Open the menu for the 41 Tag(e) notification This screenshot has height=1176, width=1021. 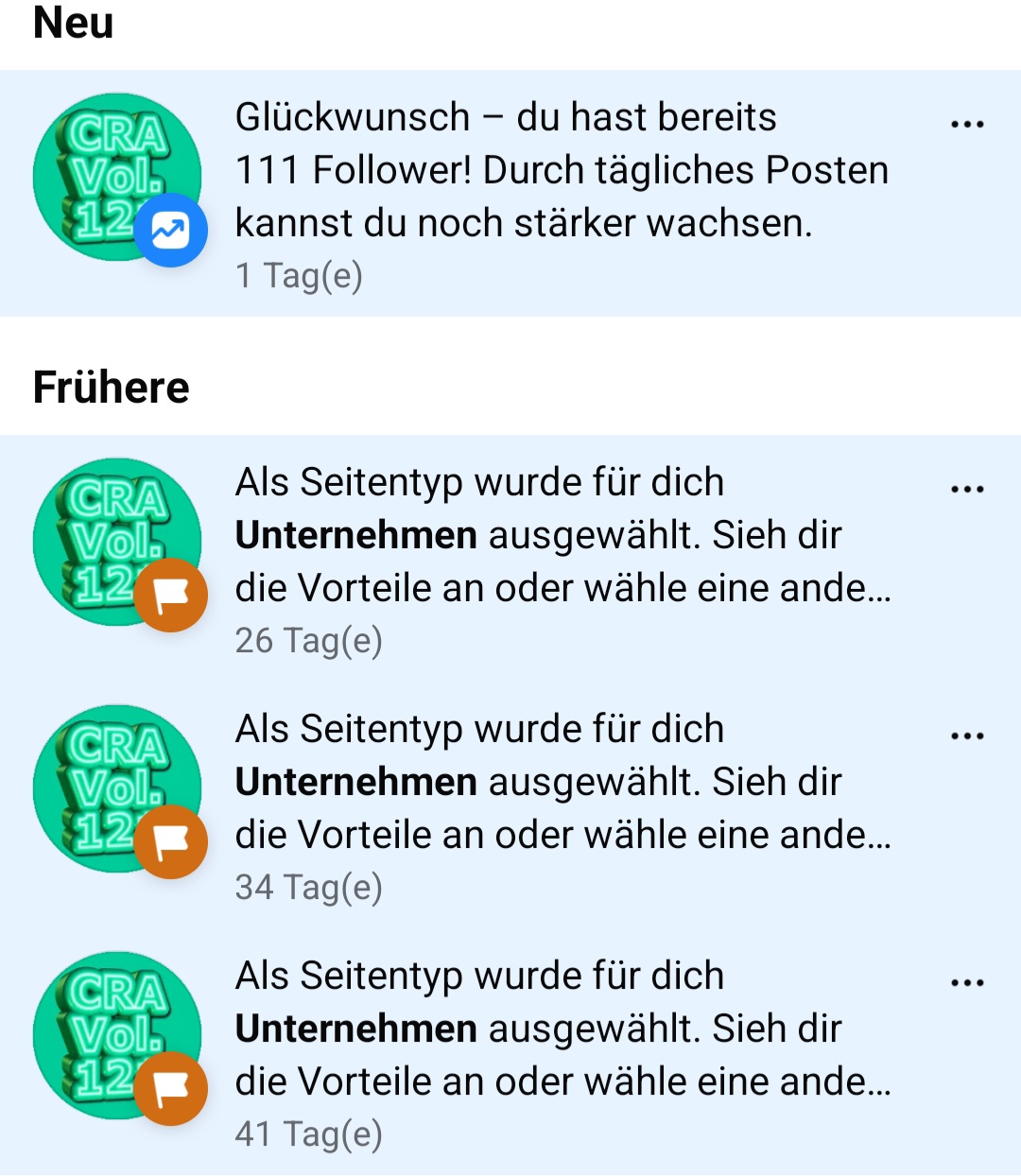coord(967,982)
